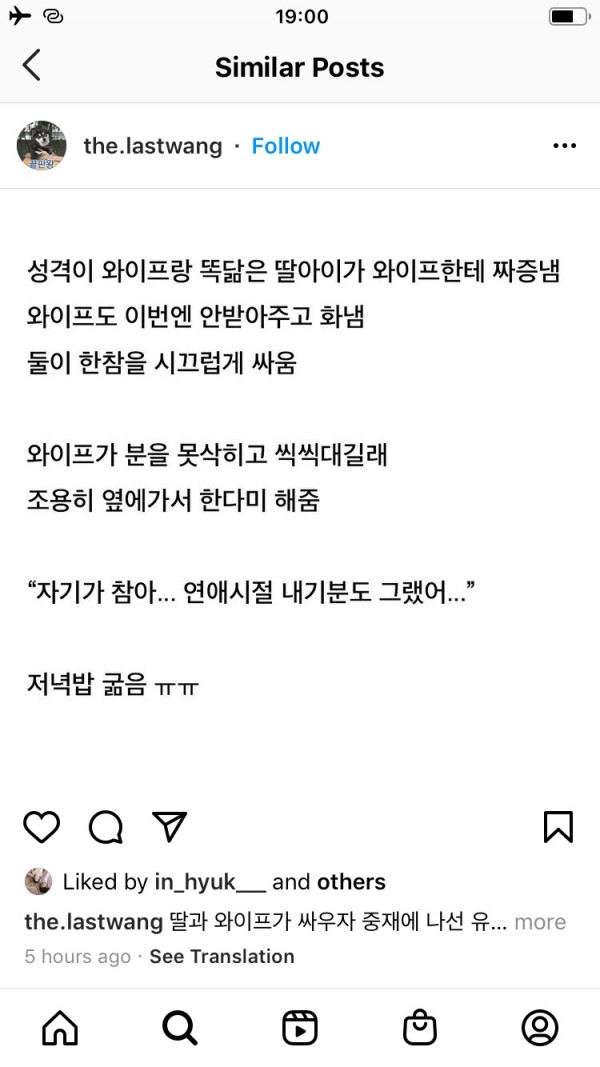Switch to the Home tab

(x=60, y=1027)
